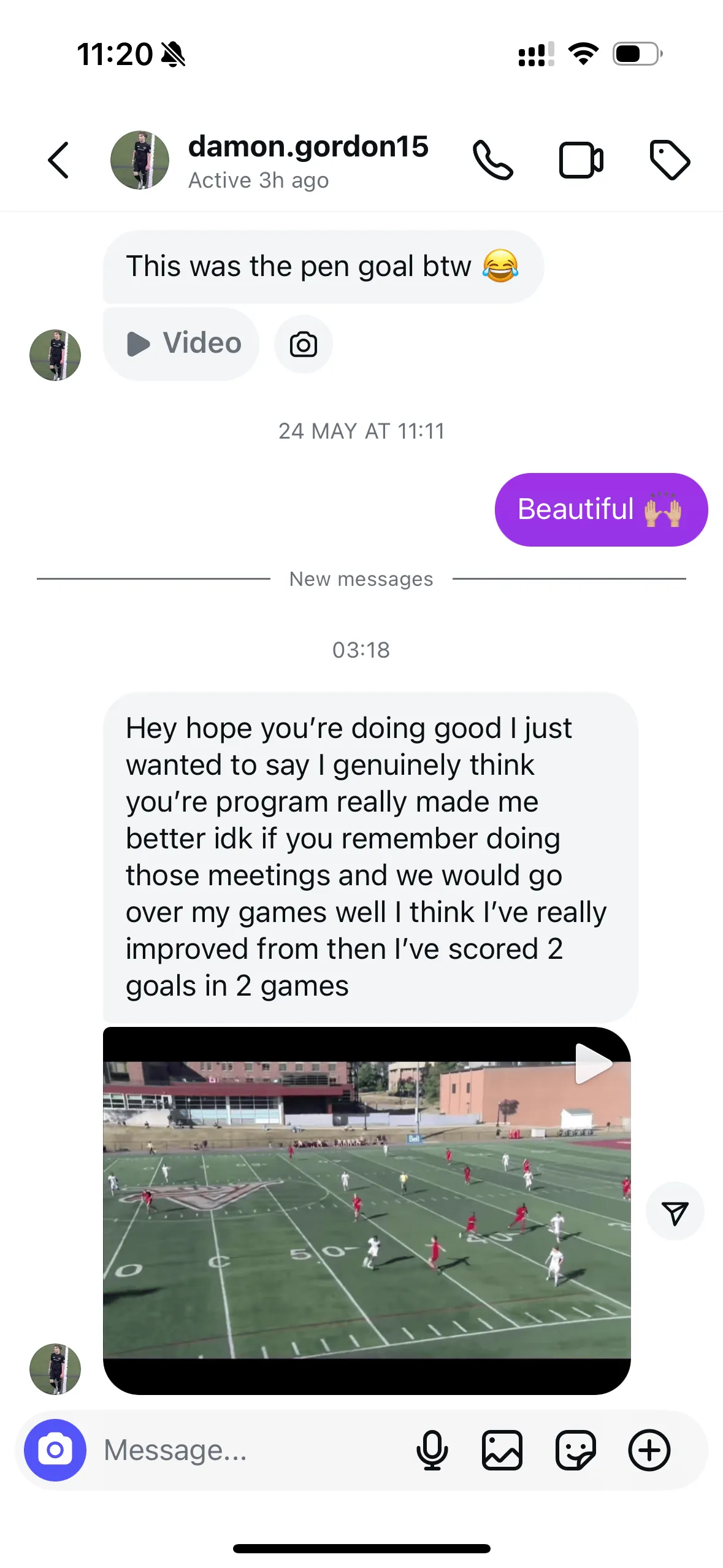Viewport: 723px width, 1568px height.
Task: Reply with camera next to Video message
Action: point(304,345)
